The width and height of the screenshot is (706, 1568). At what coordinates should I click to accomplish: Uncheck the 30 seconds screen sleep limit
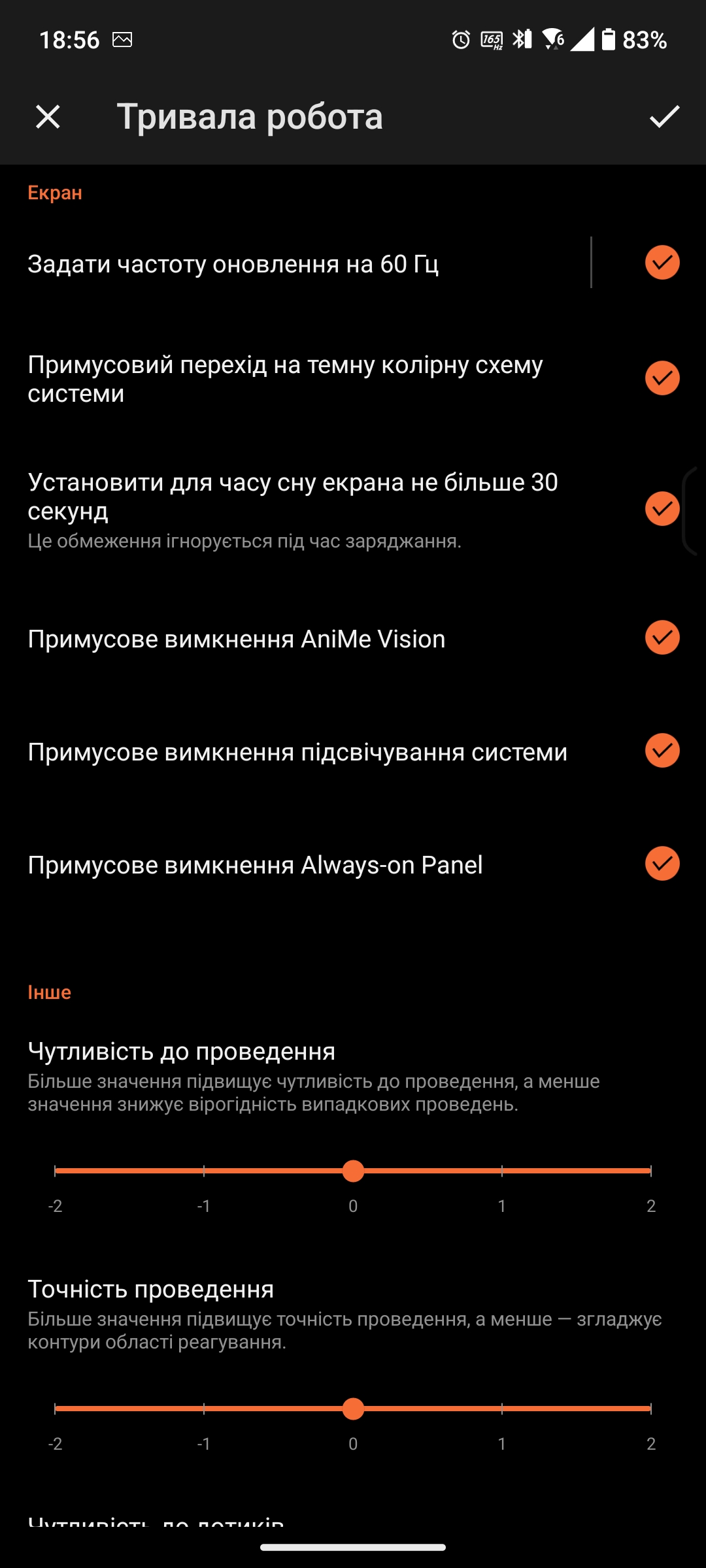click(x=662, y=509)
